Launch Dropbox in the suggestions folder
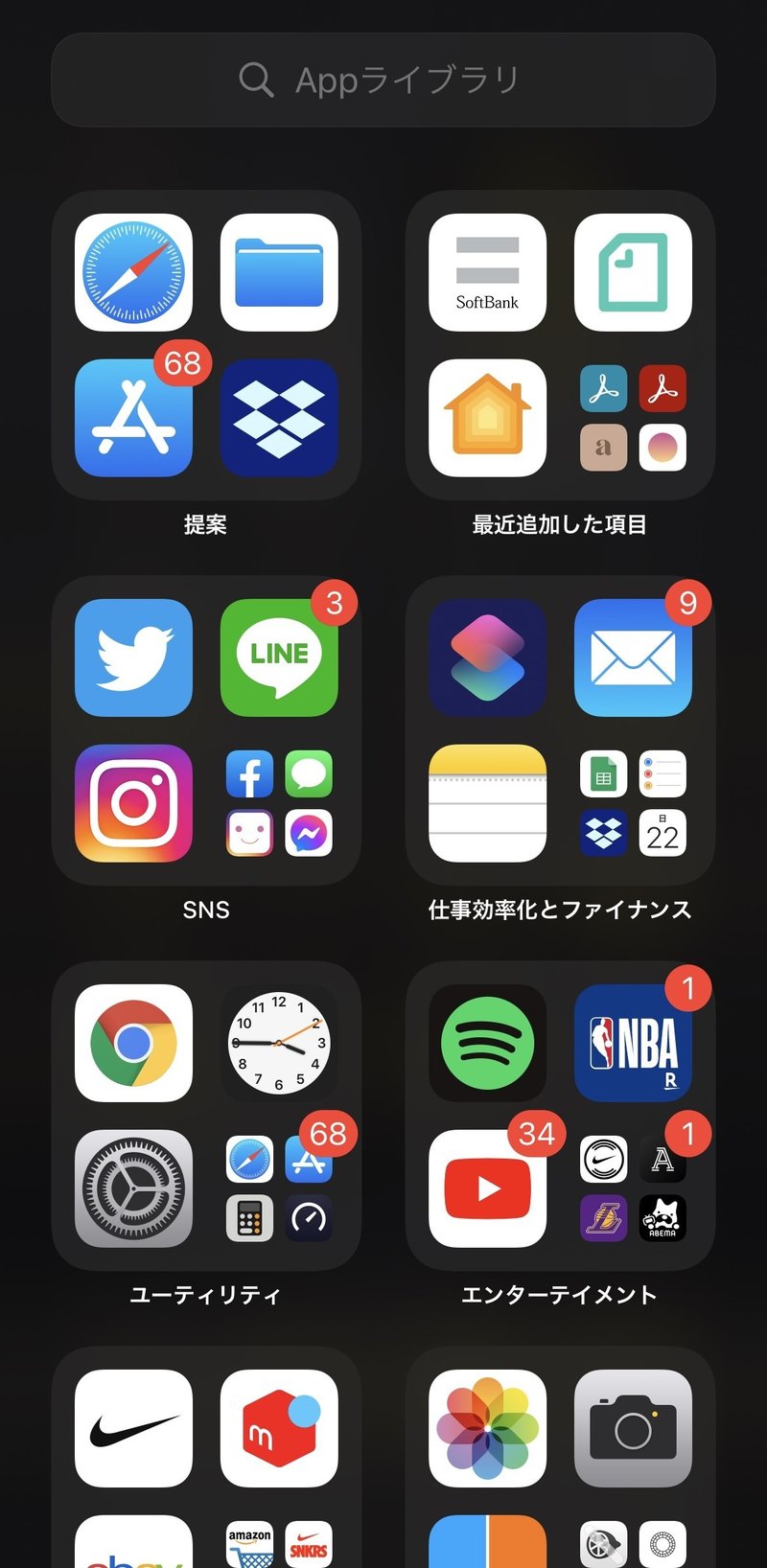The image size is (767, 1568). point(279,418)
